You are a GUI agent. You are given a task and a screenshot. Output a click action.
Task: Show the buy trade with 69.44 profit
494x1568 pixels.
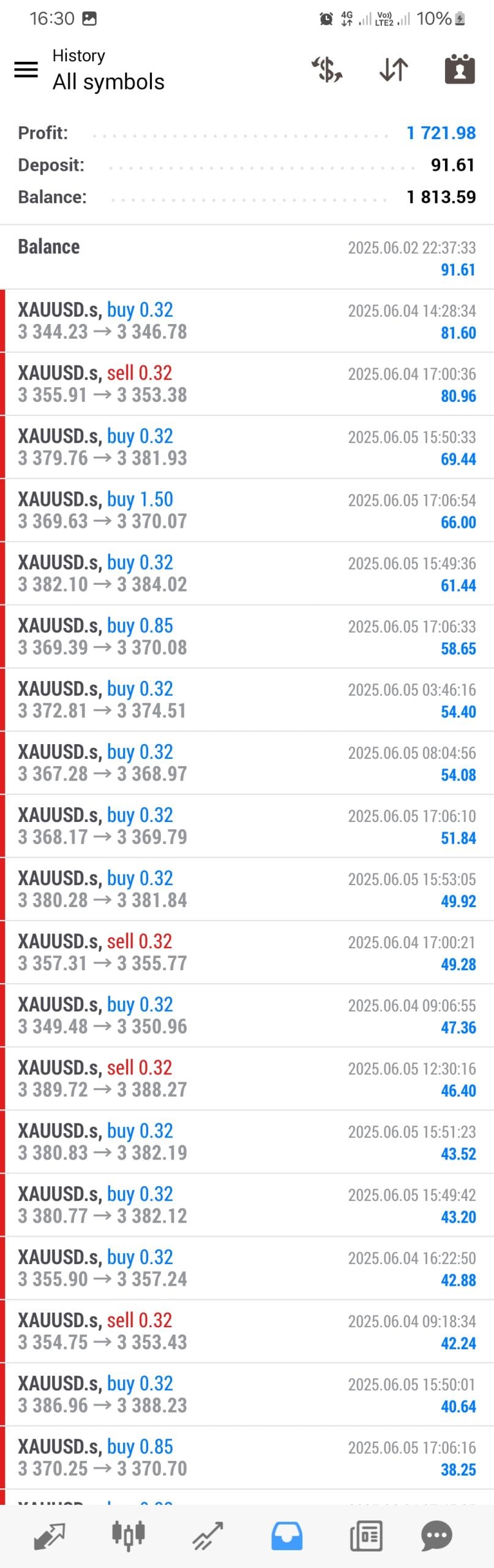[247, 447]
